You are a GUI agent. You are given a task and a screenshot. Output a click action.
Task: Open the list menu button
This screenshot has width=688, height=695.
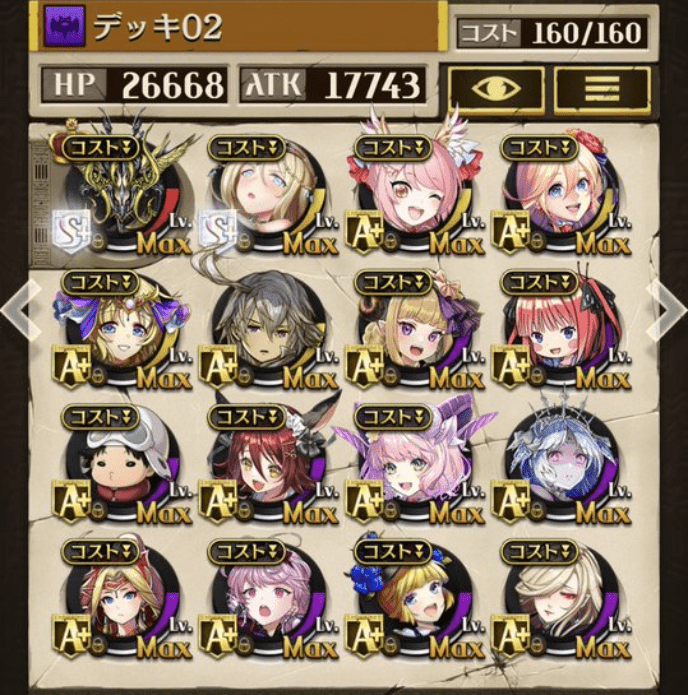tap(603, 89)
